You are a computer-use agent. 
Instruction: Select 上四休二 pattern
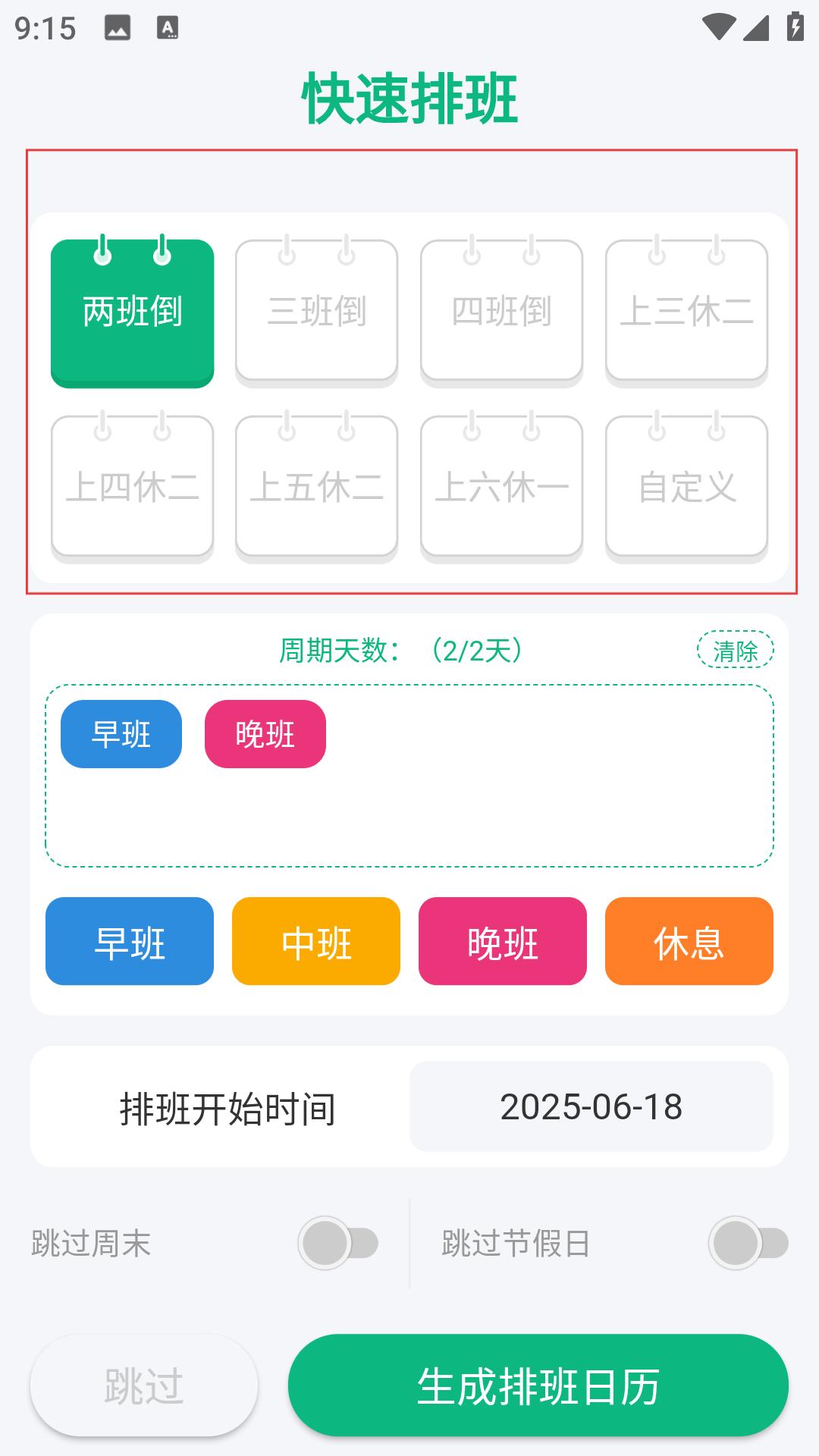click(132, 488)
